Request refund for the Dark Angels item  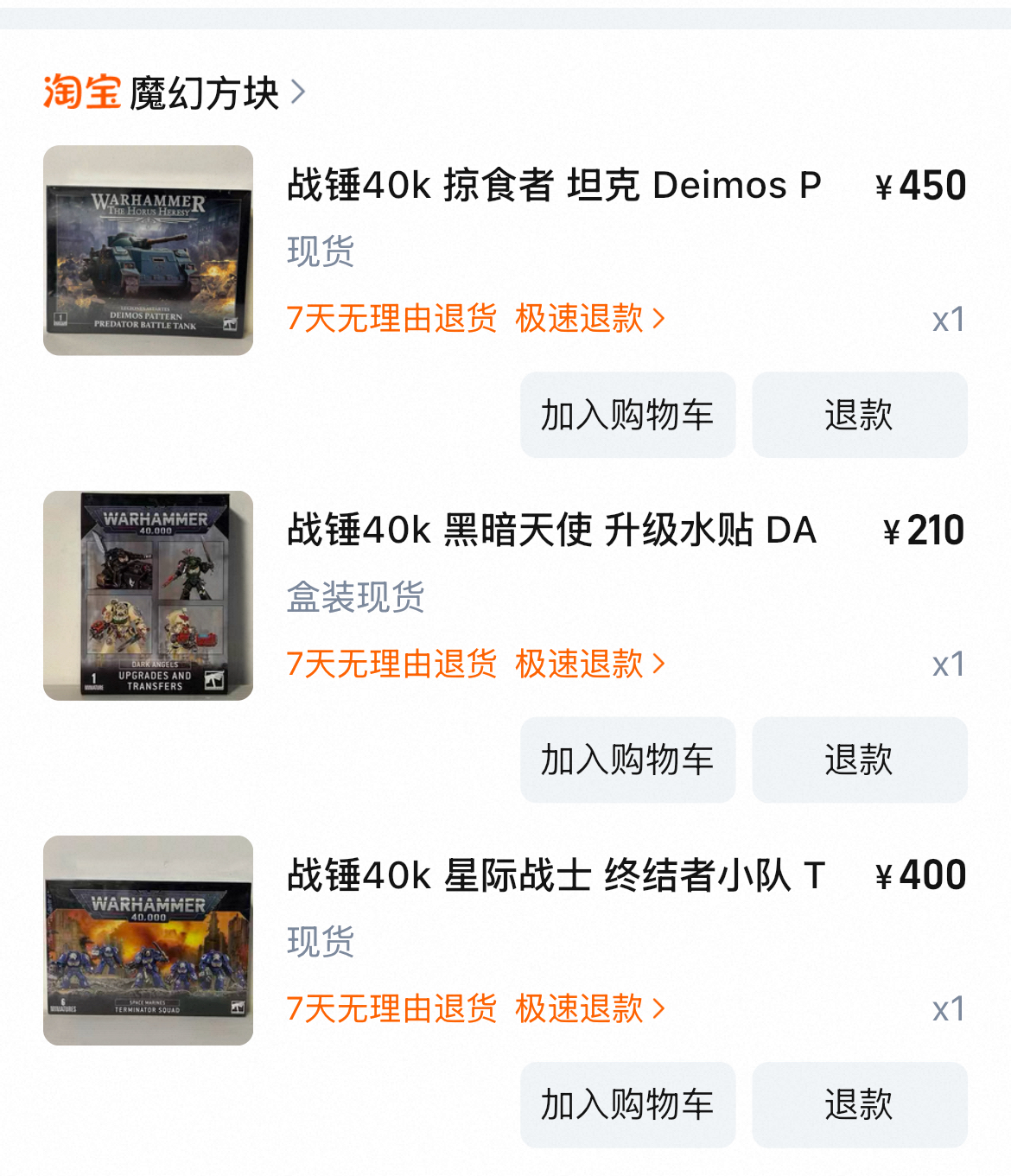click(x=859, y=760)
